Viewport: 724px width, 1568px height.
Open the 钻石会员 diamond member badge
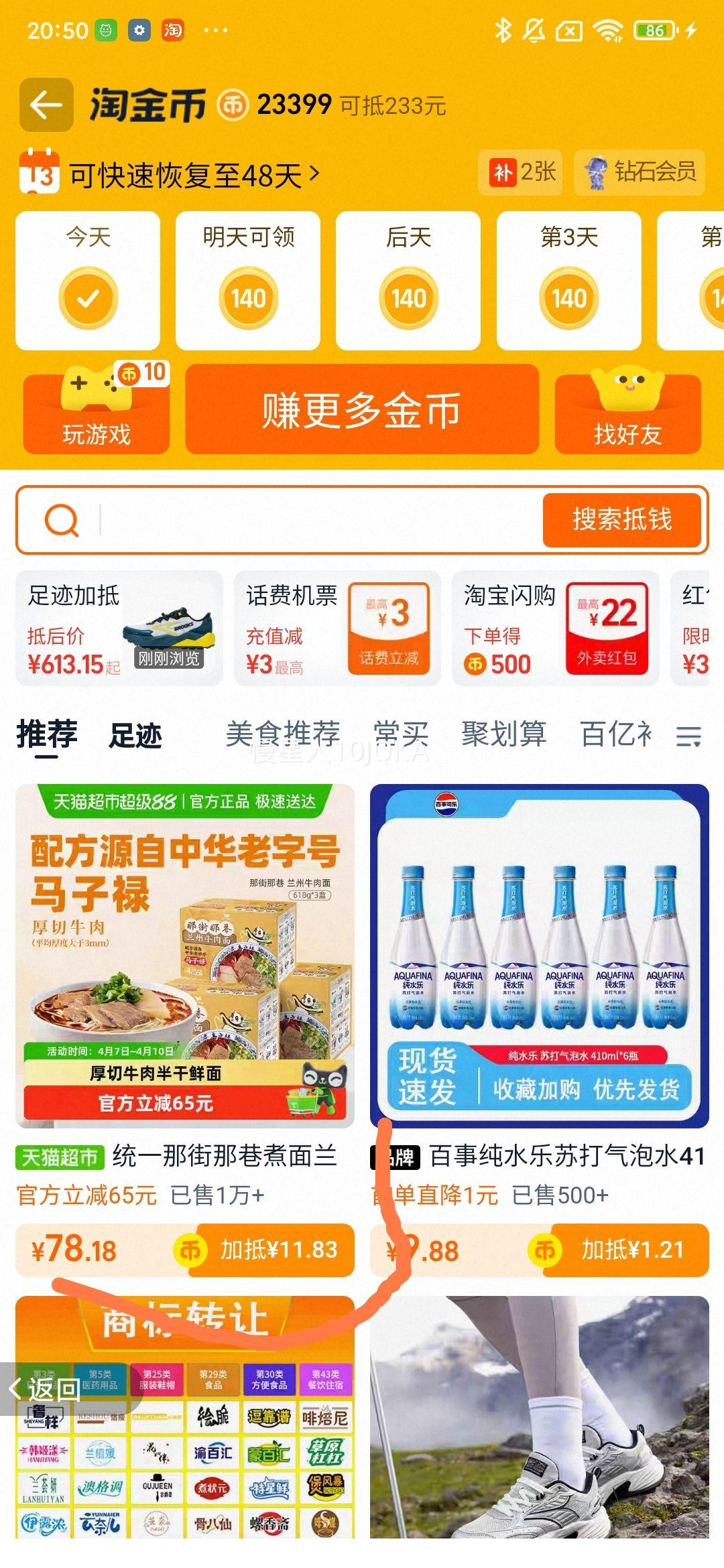click(x=640, y=173)
